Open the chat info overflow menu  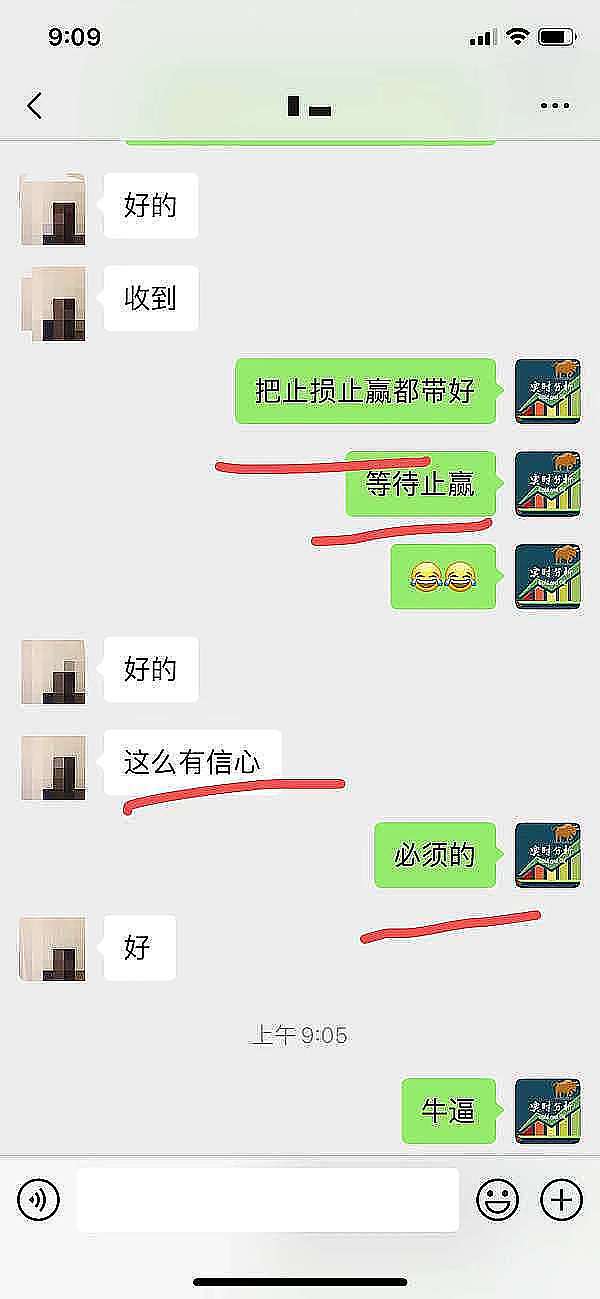pos(555,105)
